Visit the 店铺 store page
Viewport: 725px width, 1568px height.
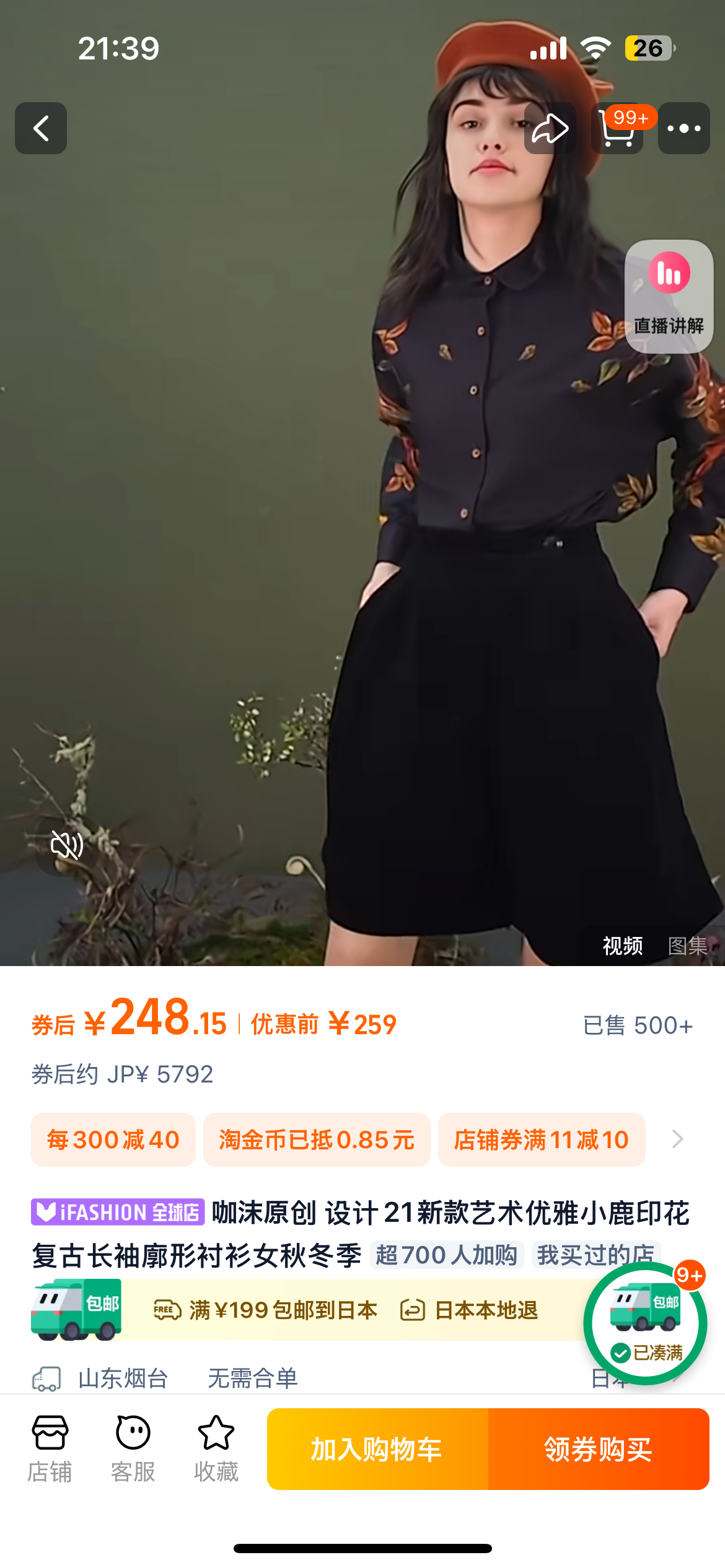pyautogui.click(x=50, y=1448)
